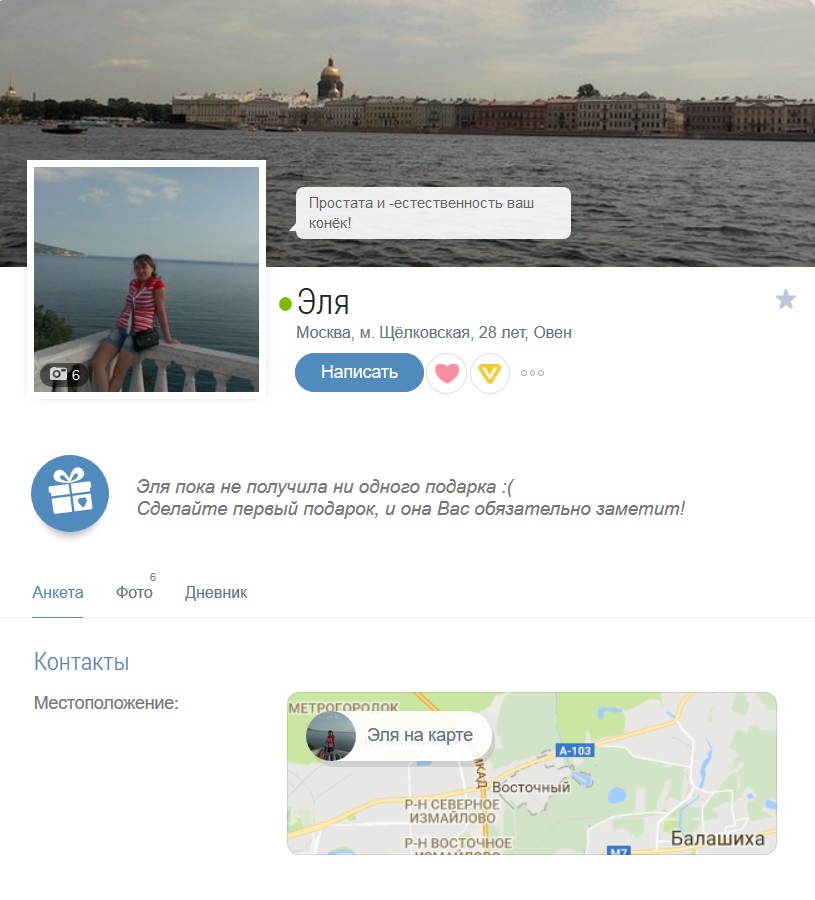Image resolution: width=815 pixels, height=900 pixels.
Task: Select the Анкета tab
Action: (57, 592)
